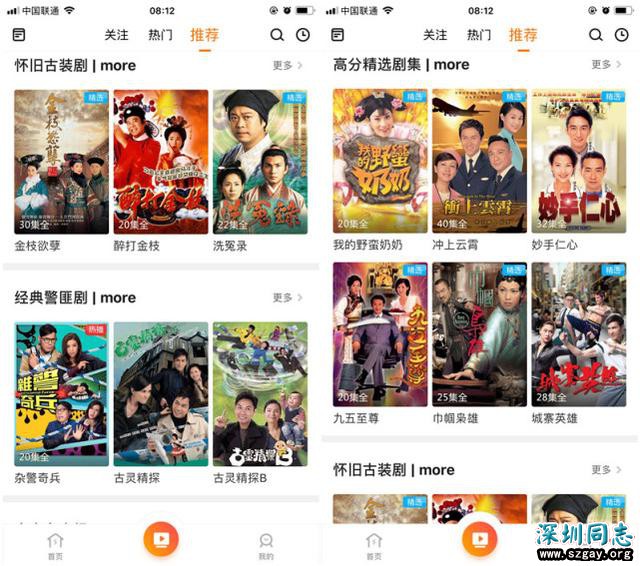The image size is (640, 566).
Task: Open the drama 巾帼枭雄
Action: pyautogui.click(x=479, y=334)
